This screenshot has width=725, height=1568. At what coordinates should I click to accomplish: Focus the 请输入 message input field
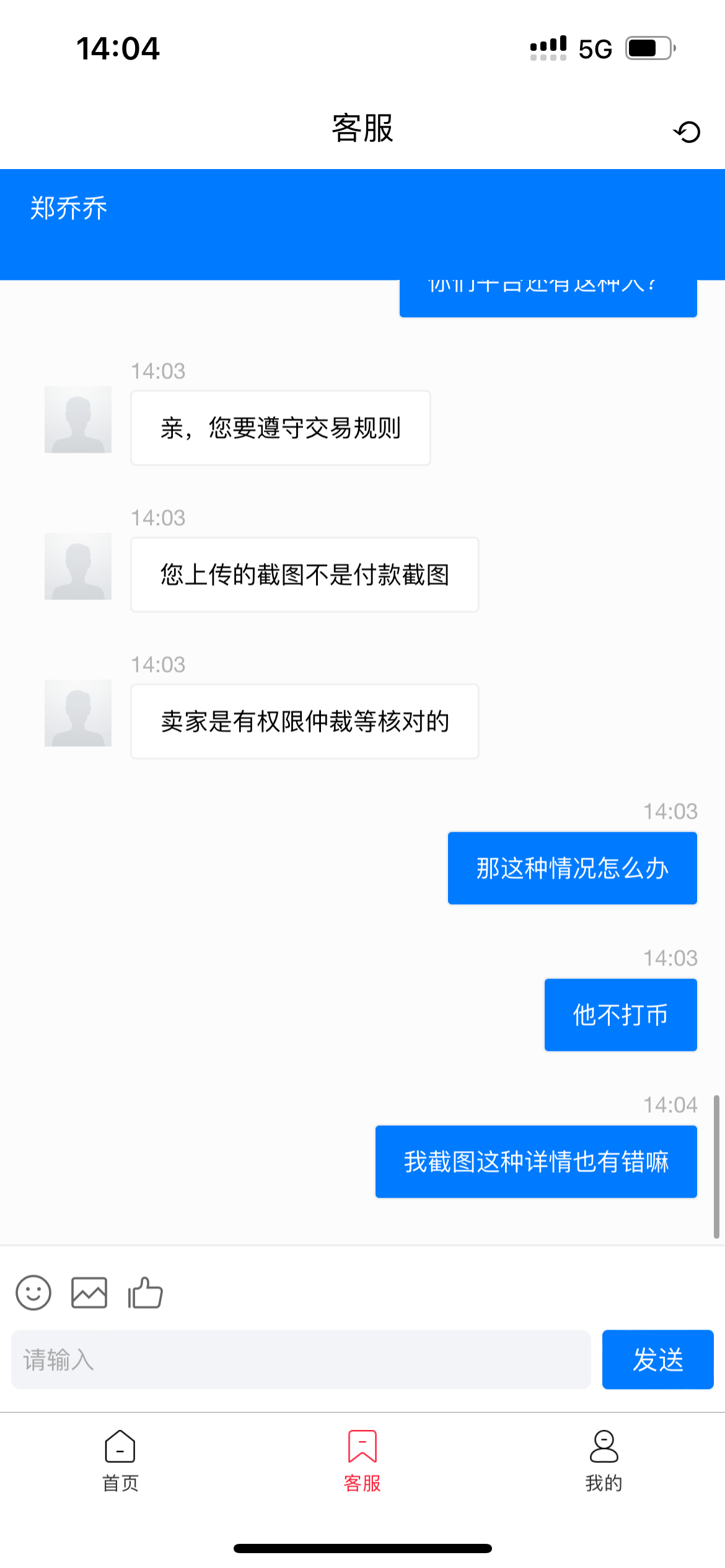301,1359
